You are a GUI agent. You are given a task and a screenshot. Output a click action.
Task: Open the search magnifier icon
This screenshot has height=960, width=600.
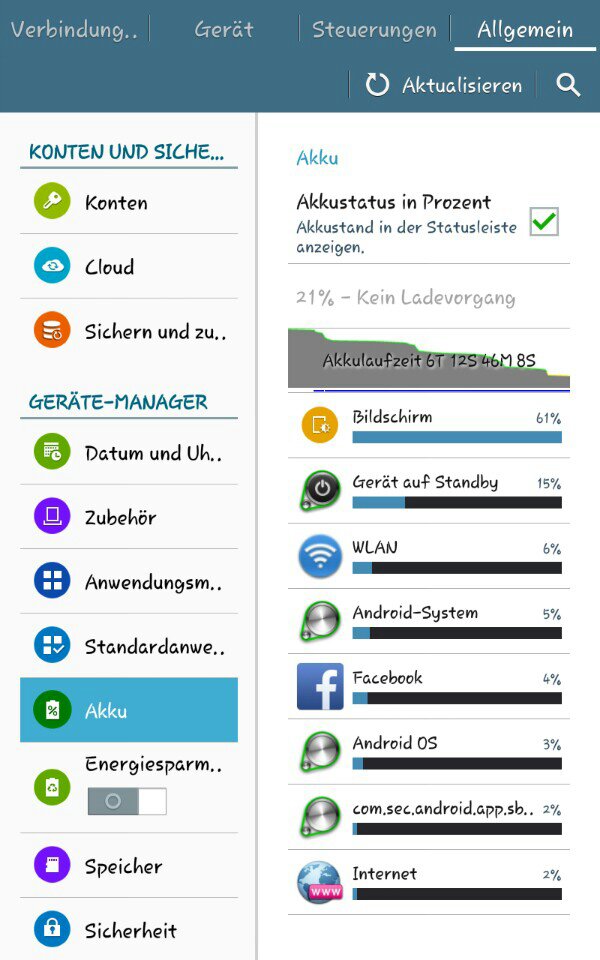pos(568,85)
